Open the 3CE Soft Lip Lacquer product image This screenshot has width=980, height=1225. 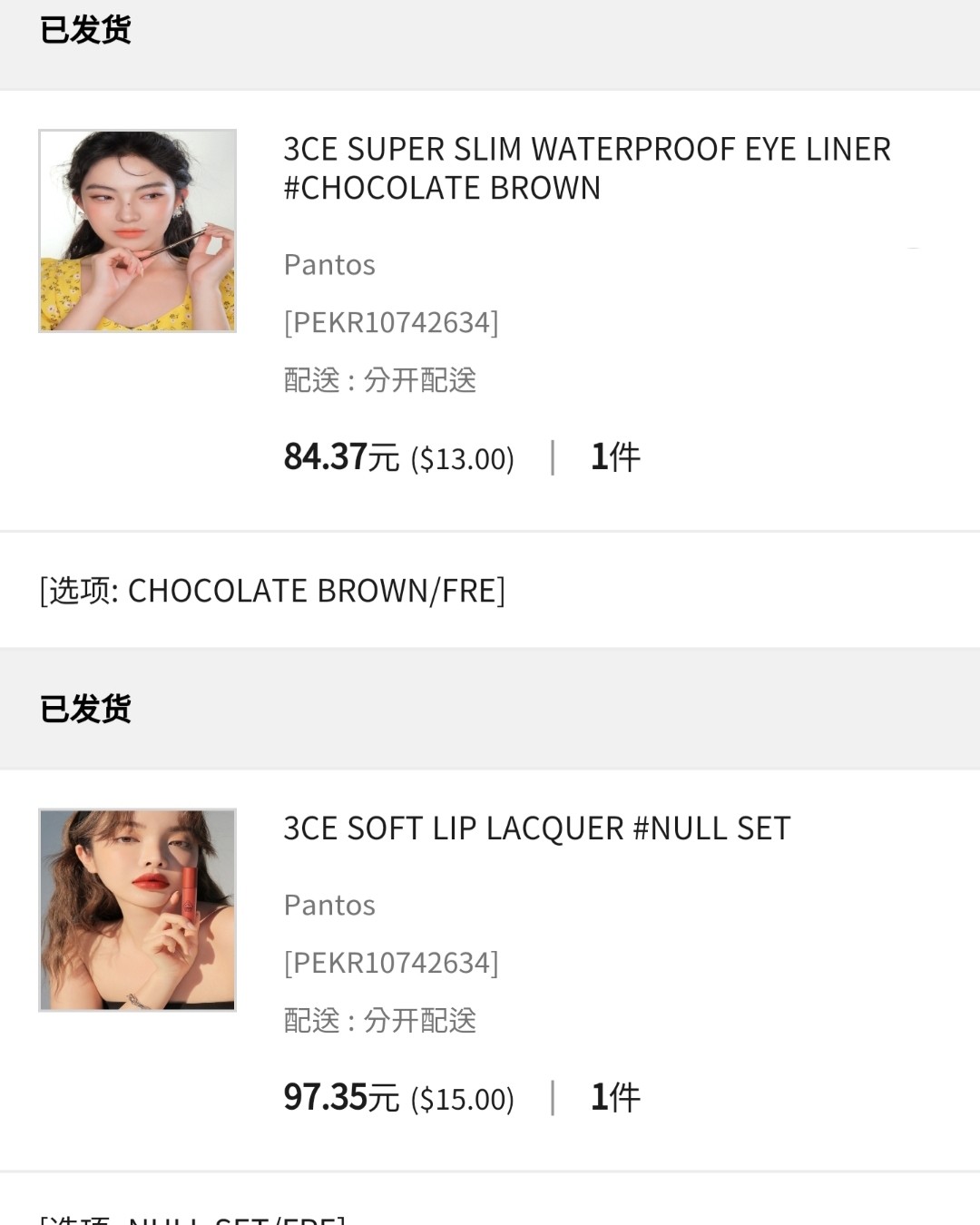click(x=137, y=909)
